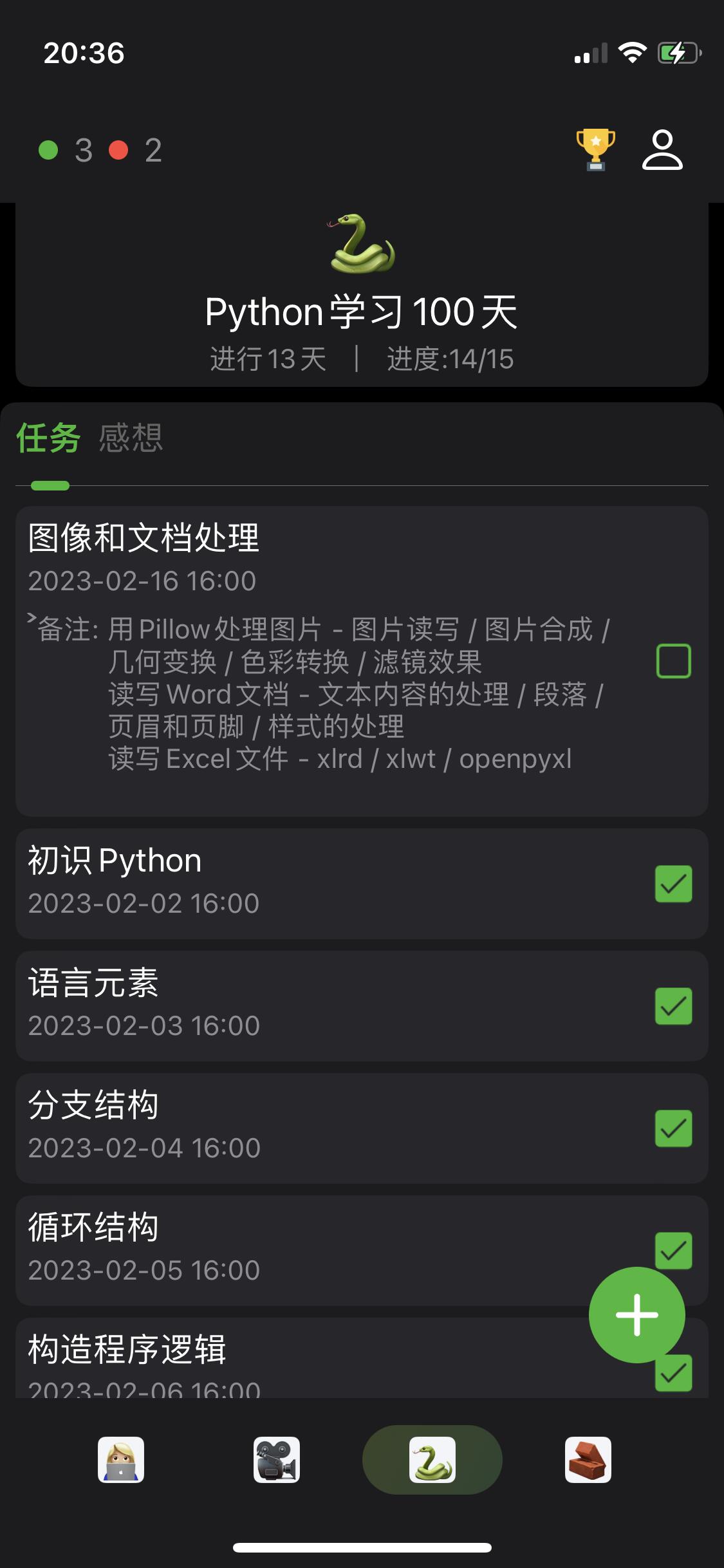Switch to the woman-at-laptop plan tab
This screenshot has width=724, height=1568.
(x=121, y=1460)
